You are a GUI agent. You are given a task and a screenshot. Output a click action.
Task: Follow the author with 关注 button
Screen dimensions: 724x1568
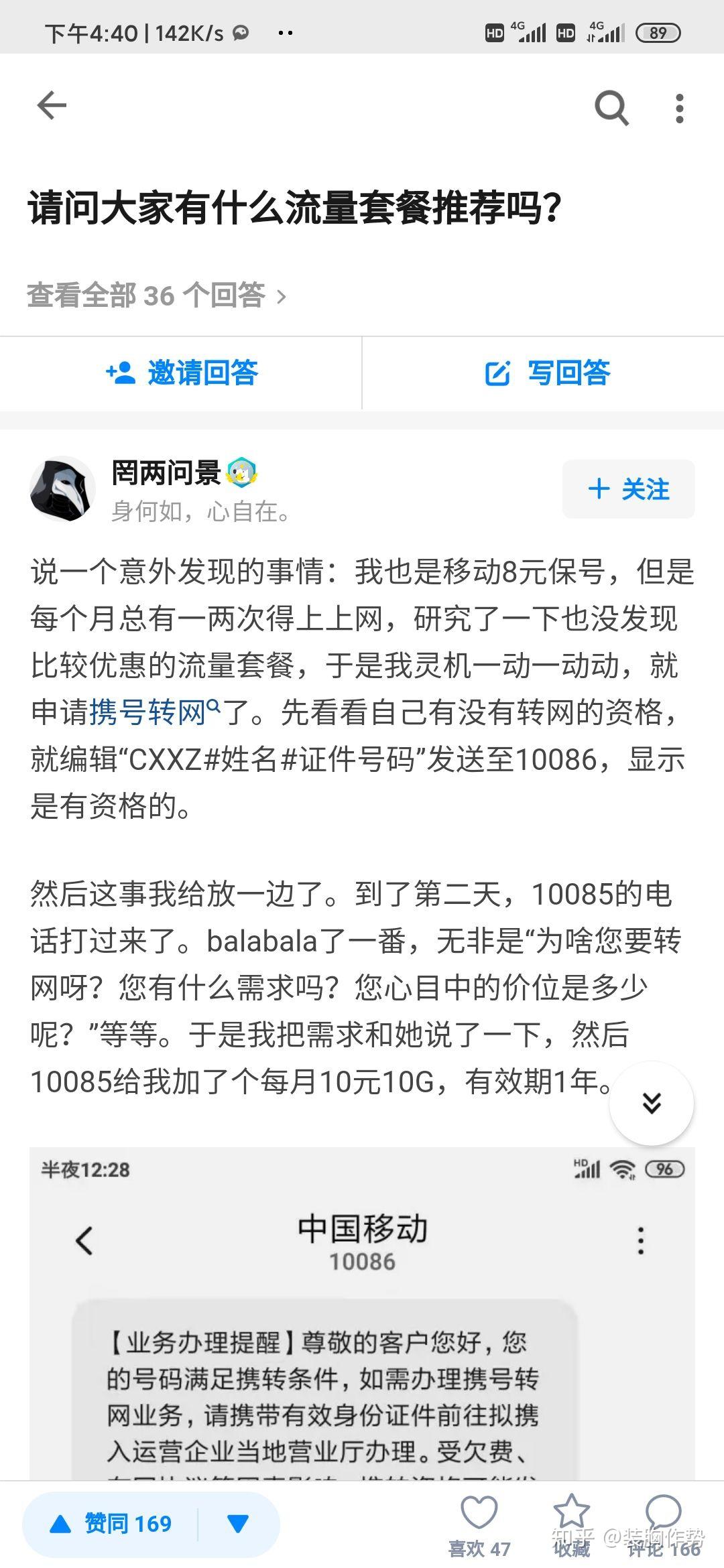628,489
